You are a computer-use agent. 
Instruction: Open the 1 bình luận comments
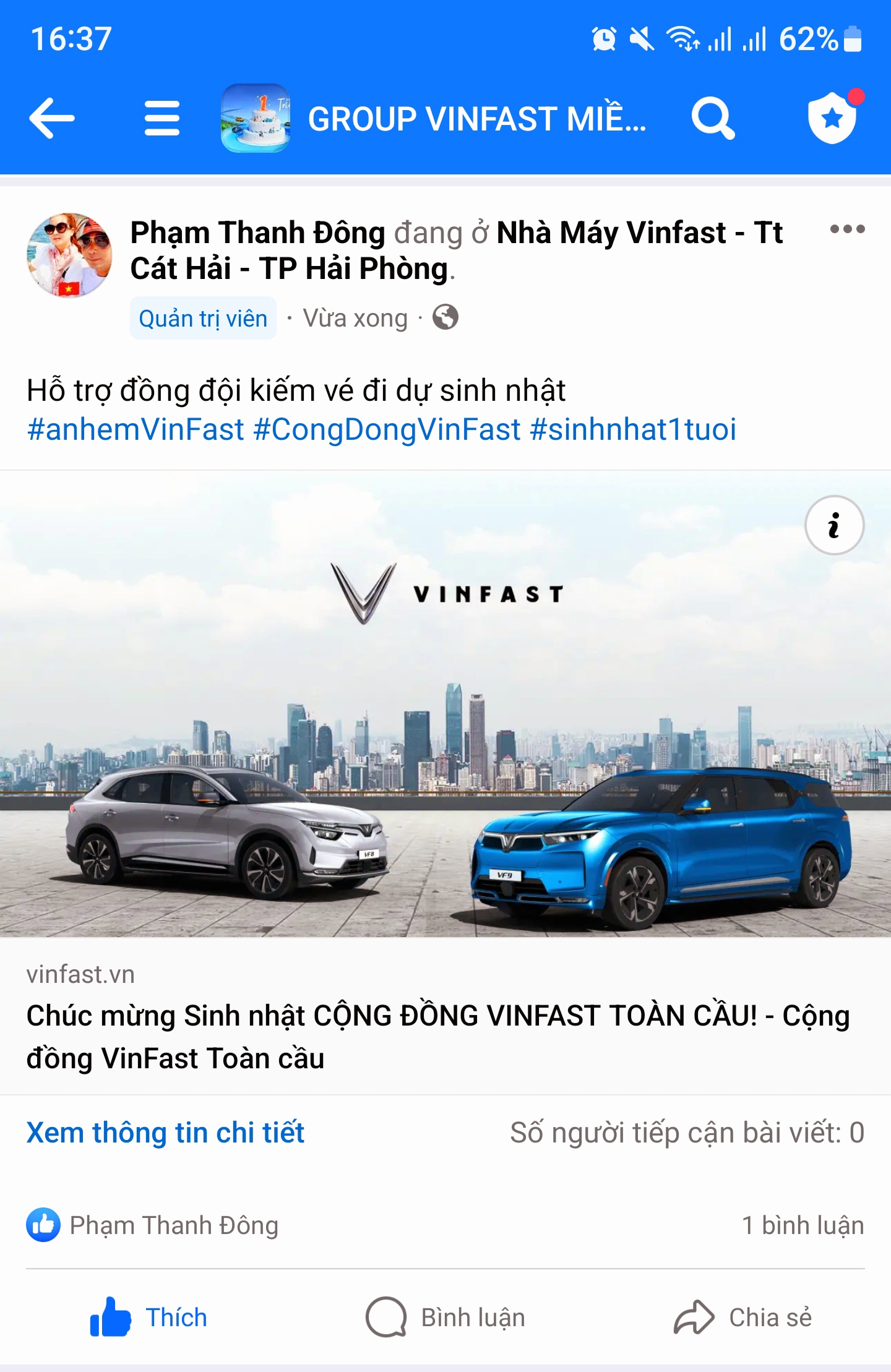(803, 1225)
